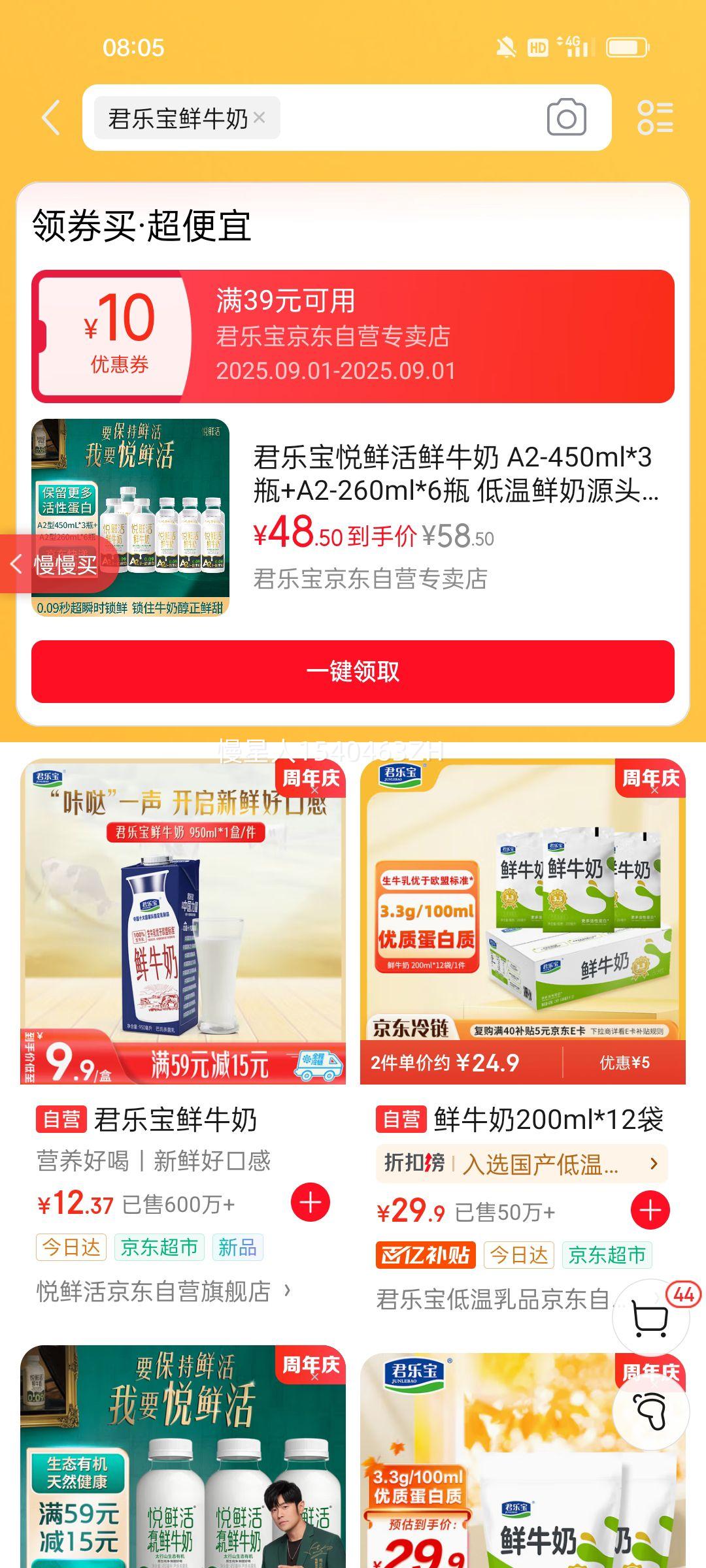Viewport: 706px width, 1568px height.
Task: Open camera image search in search bar
Action: tap(563, 116)
